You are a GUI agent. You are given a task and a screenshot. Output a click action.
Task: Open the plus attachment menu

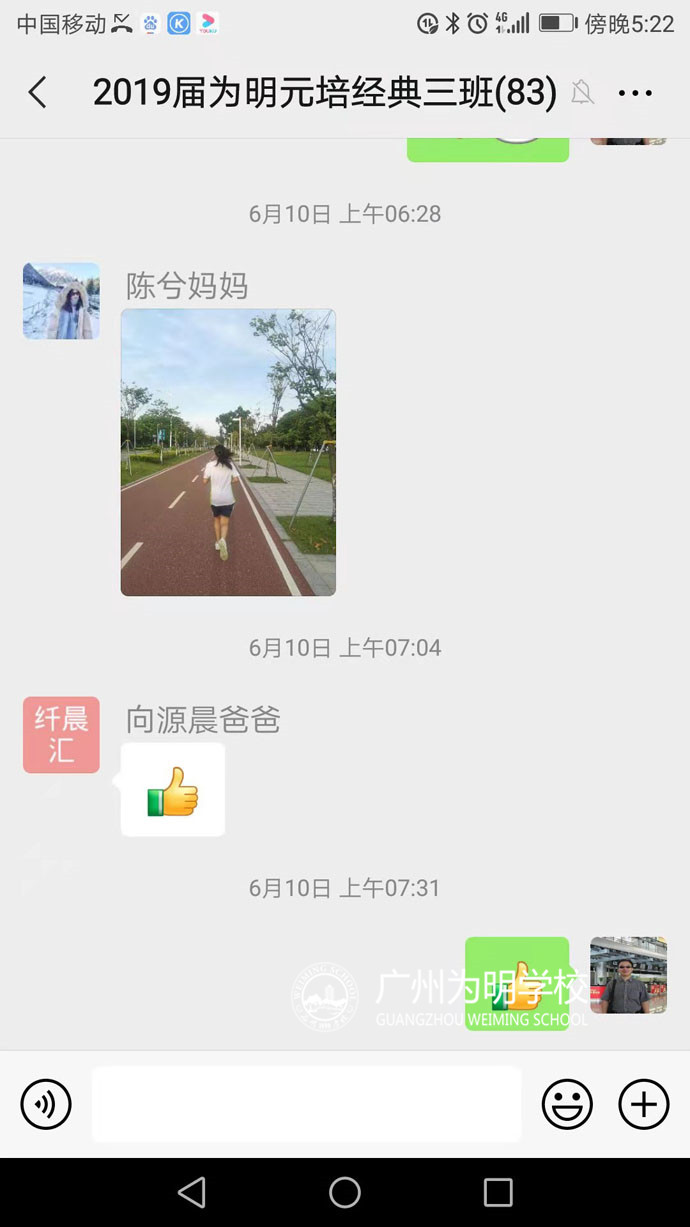coord(644,1104)
